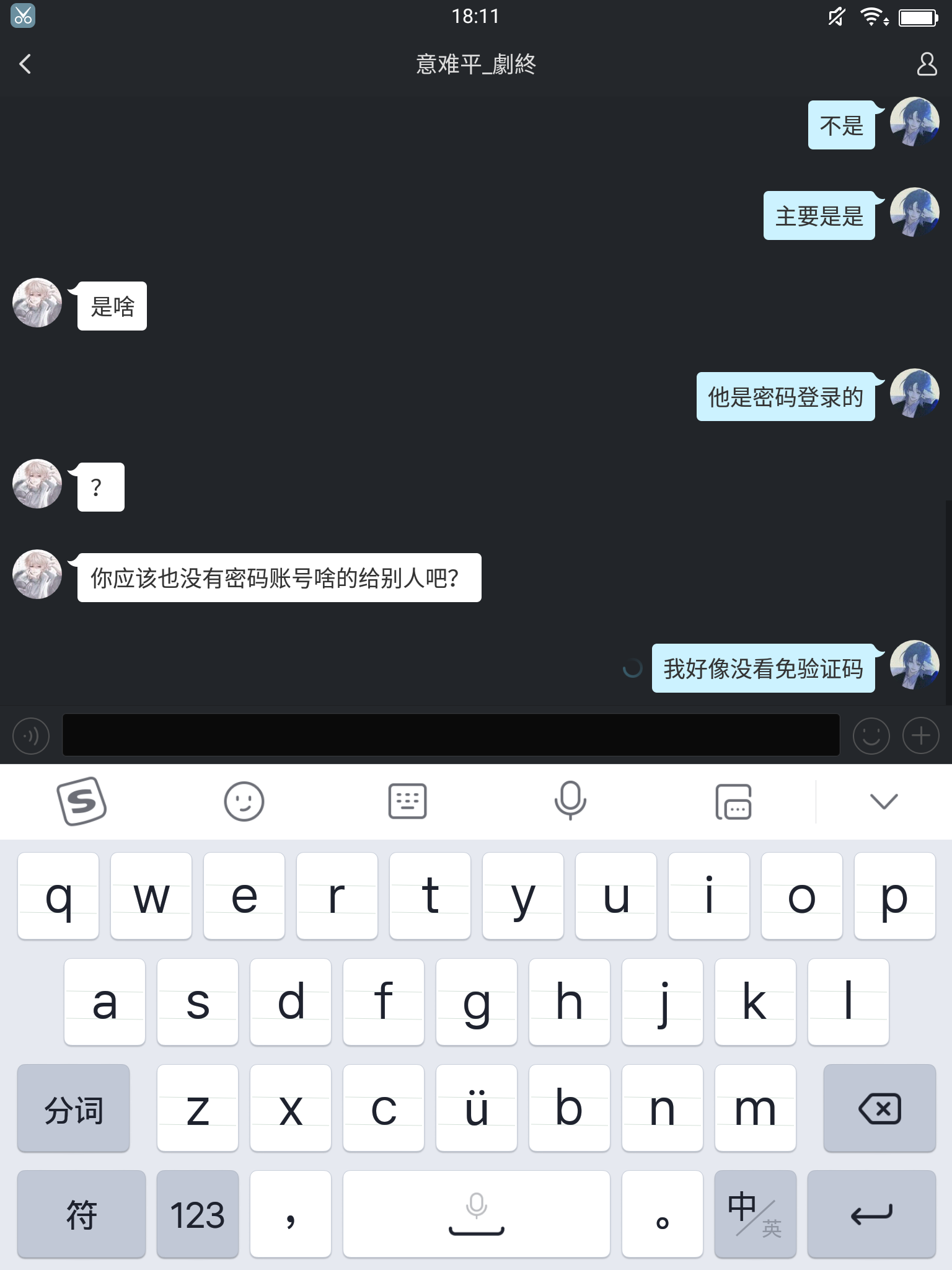Go back to the previous screen

coord(25,64)
